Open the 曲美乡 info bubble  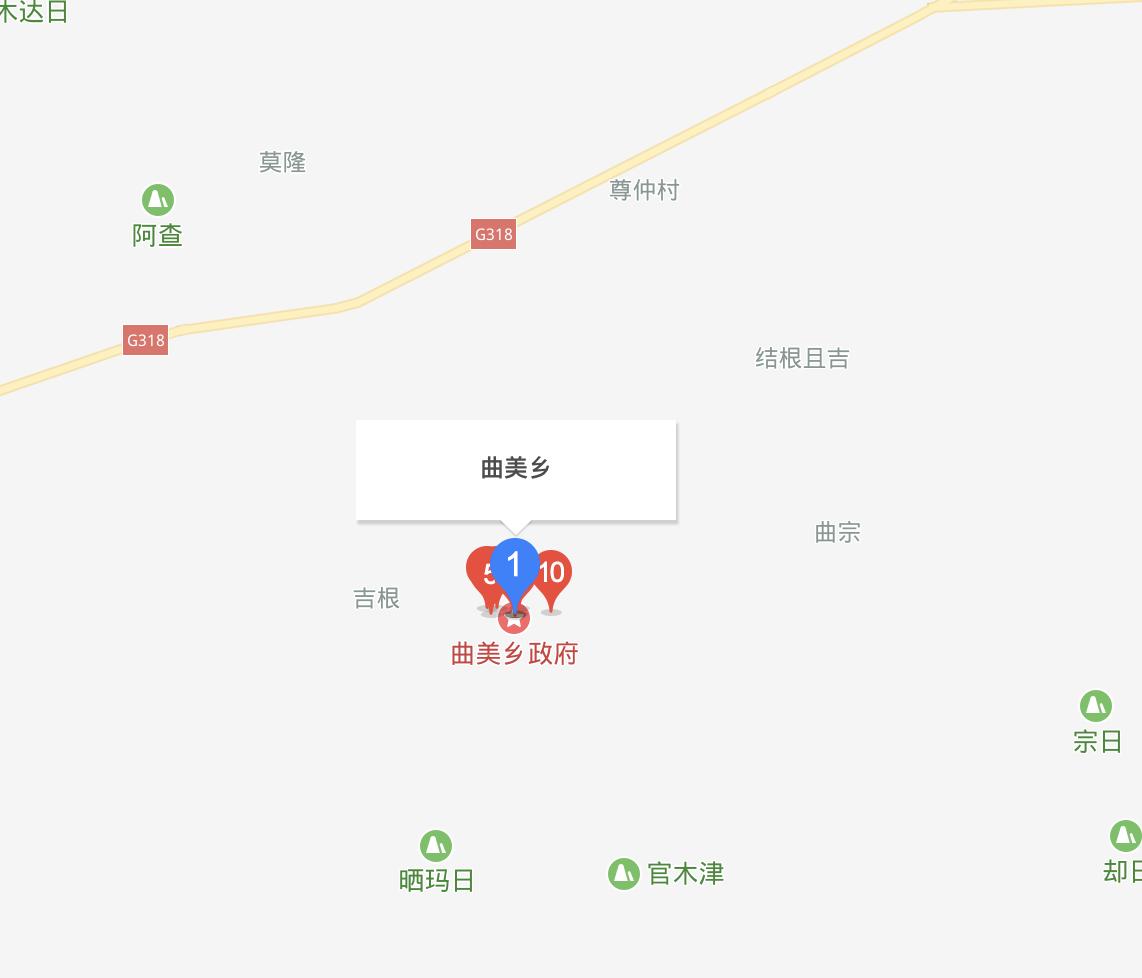click(516, 469)
